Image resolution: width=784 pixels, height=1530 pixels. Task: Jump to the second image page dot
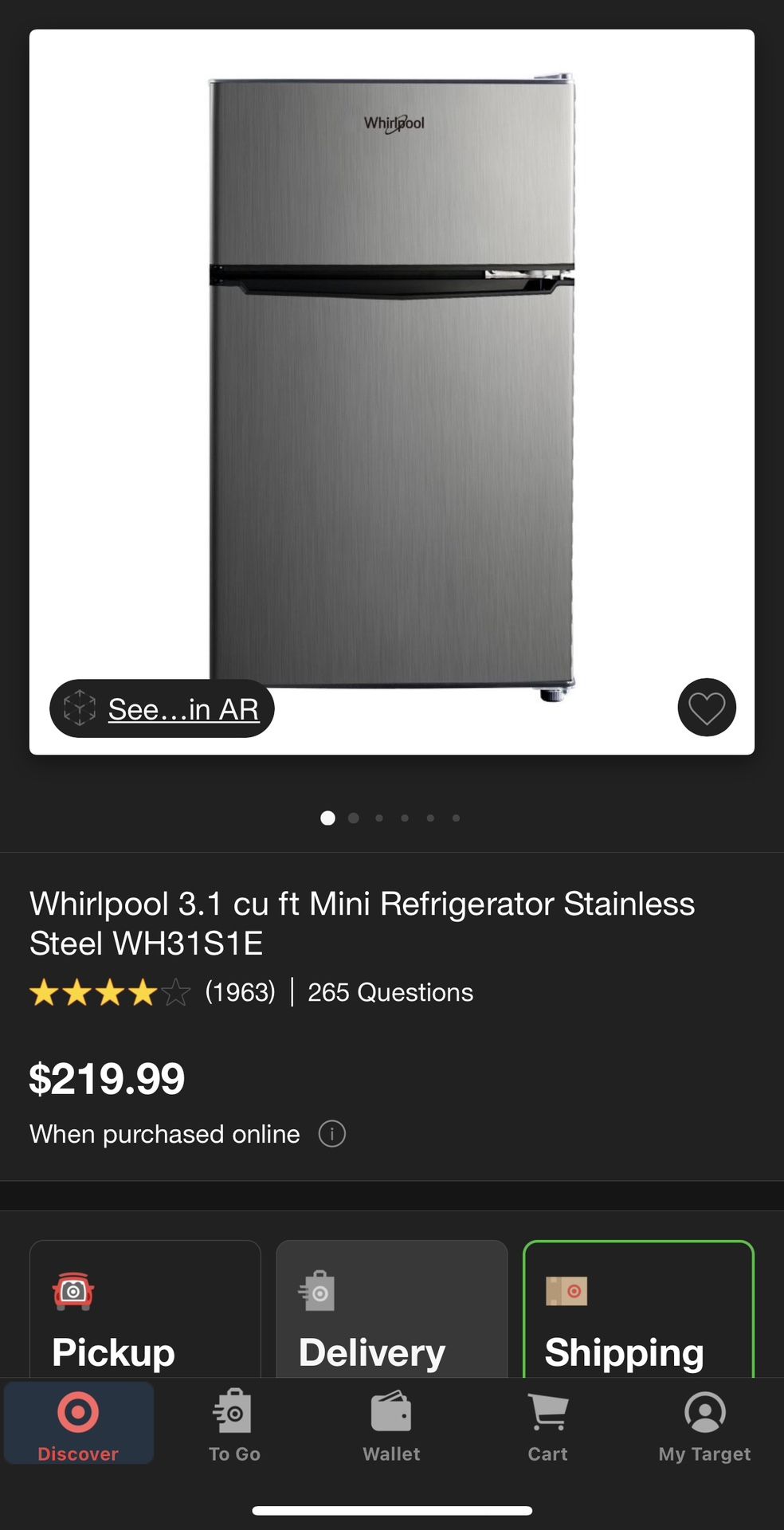(x=354, y=818)
